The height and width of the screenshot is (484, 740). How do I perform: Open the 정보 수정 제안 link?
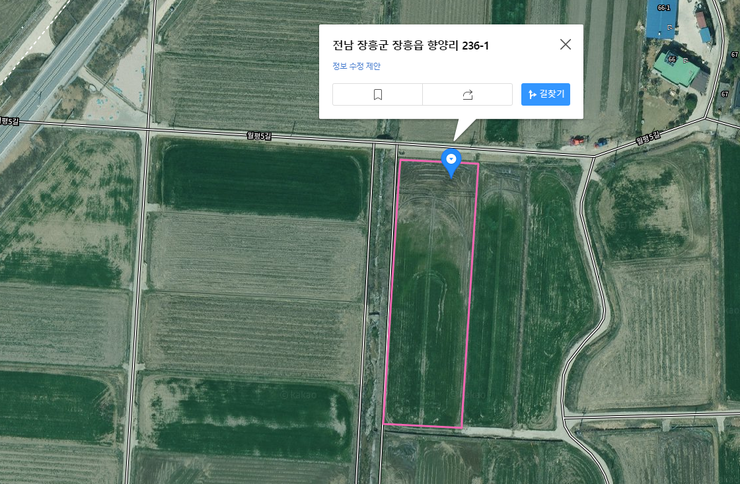pyautogui.click(x=356, y=67)
